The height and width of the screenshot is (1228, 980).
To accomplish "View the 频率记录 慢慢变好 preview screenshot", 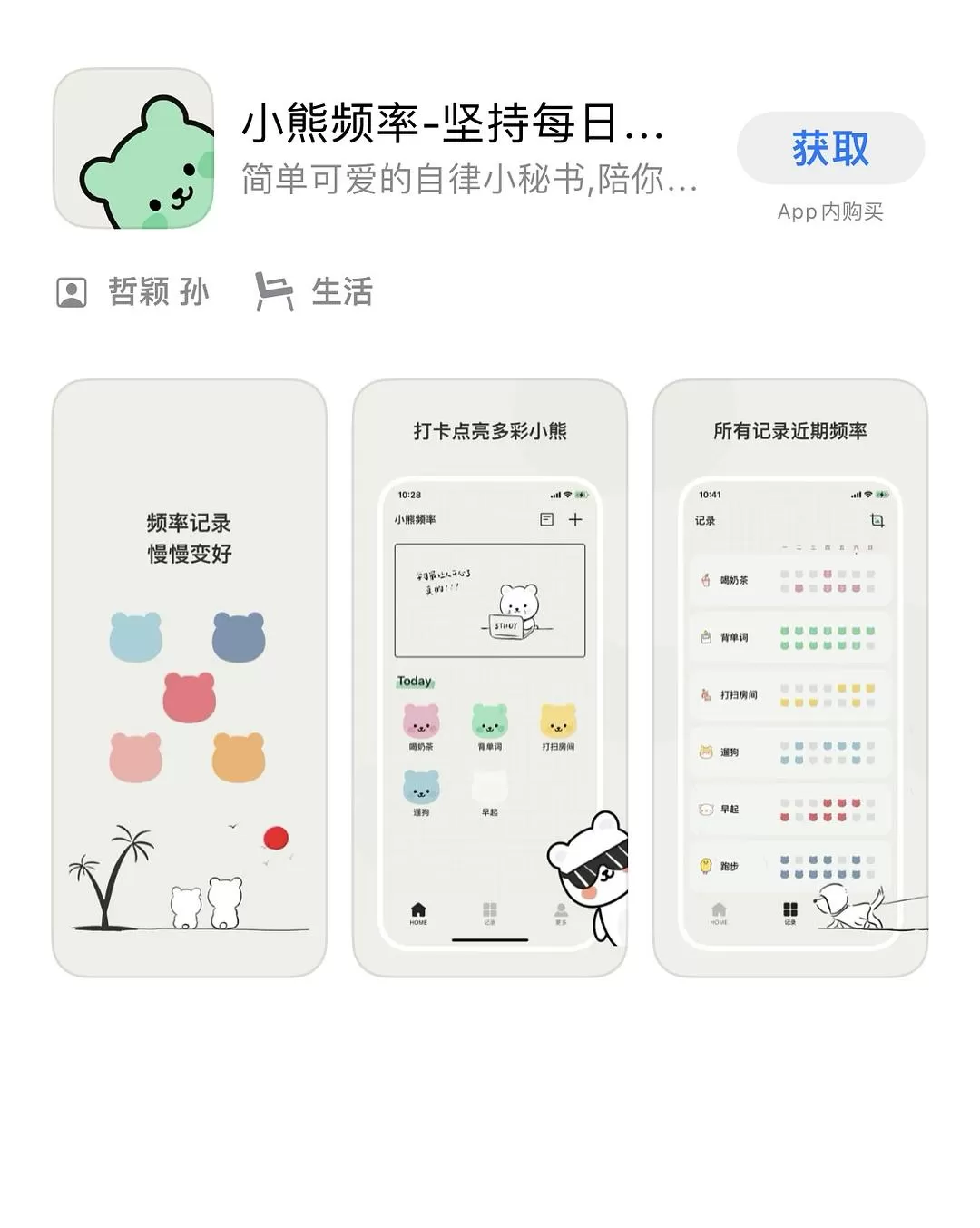I will 190,677.
